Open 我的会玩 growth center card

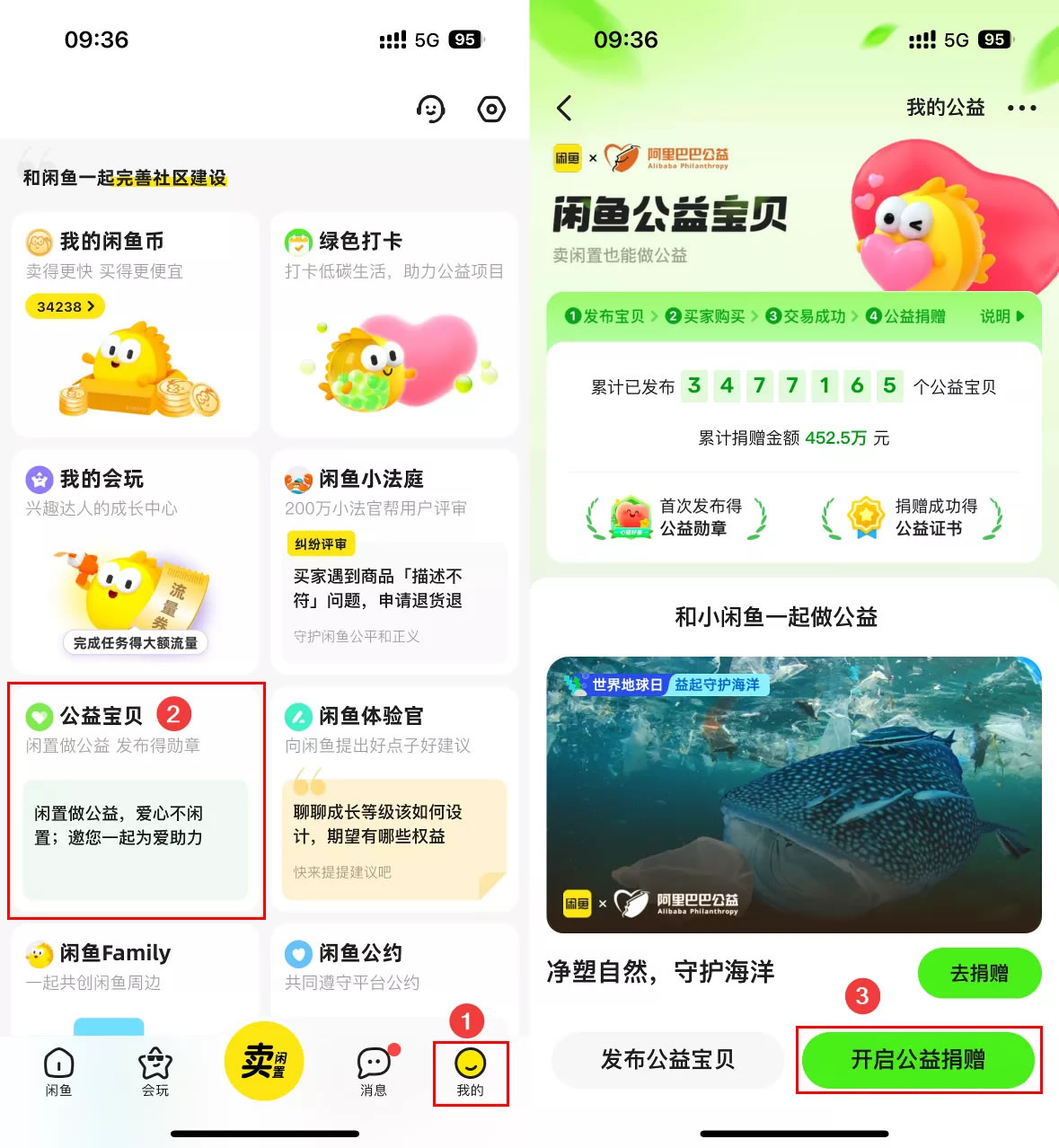(135, 561)
